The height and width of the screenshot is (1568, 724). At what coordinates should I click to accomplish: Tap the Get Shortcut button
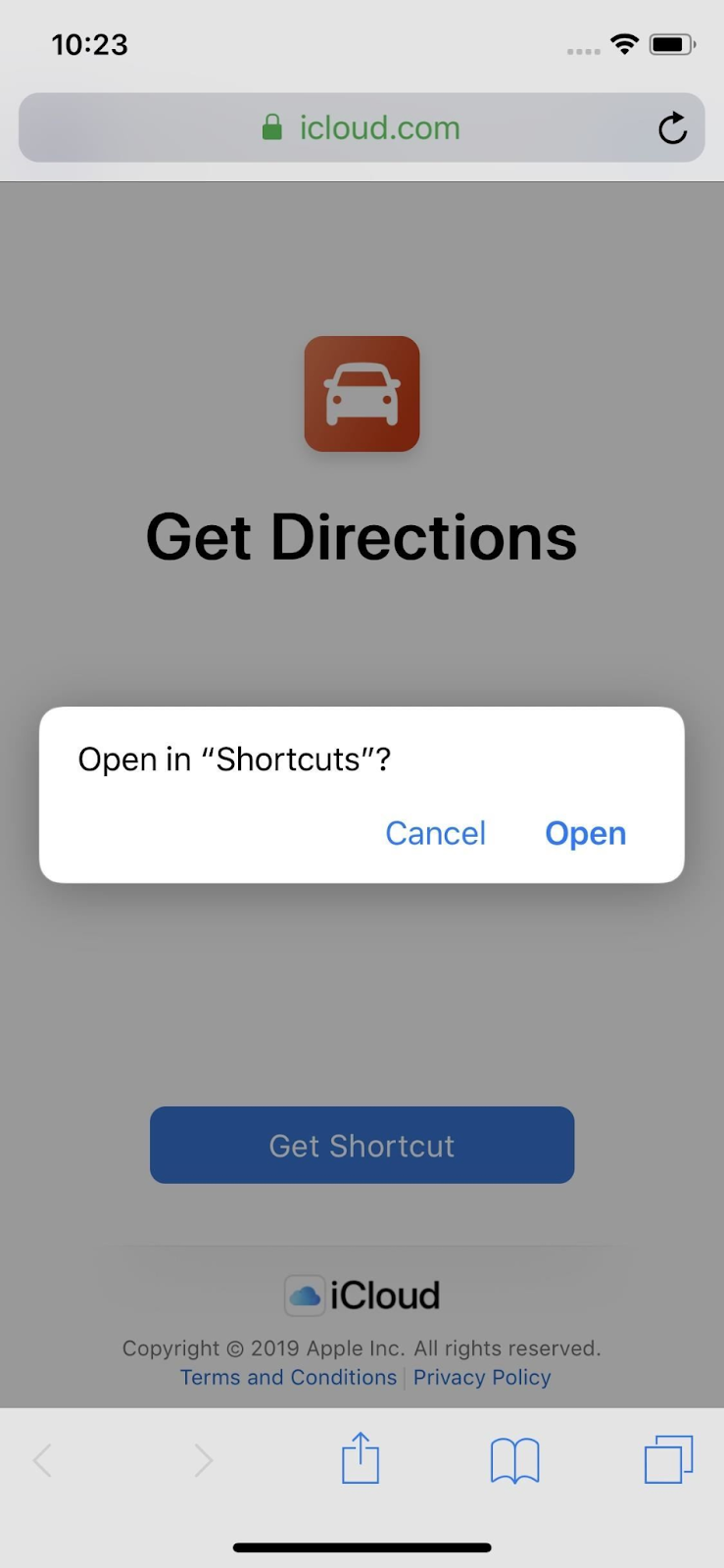pos(362,1145)
